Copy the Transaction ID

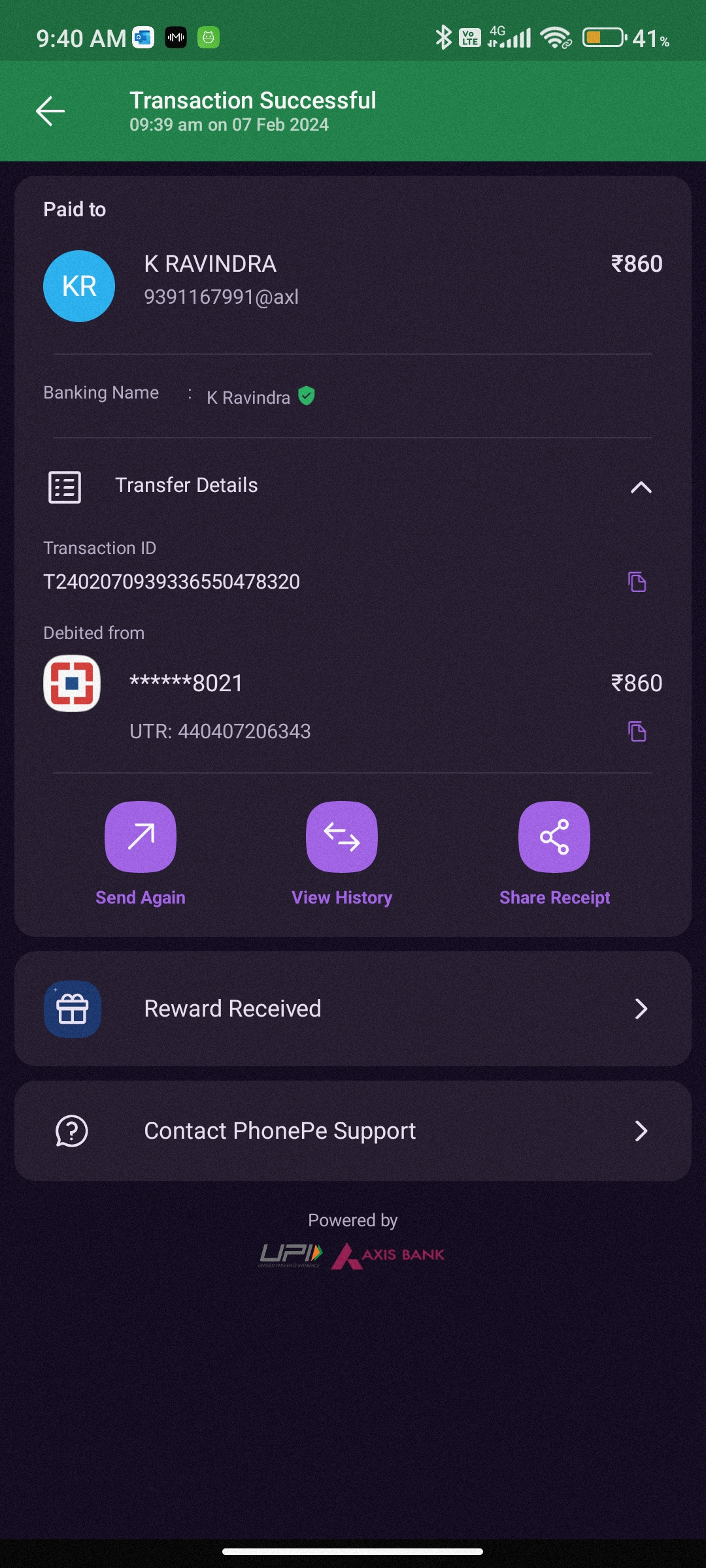coord(637,581)
